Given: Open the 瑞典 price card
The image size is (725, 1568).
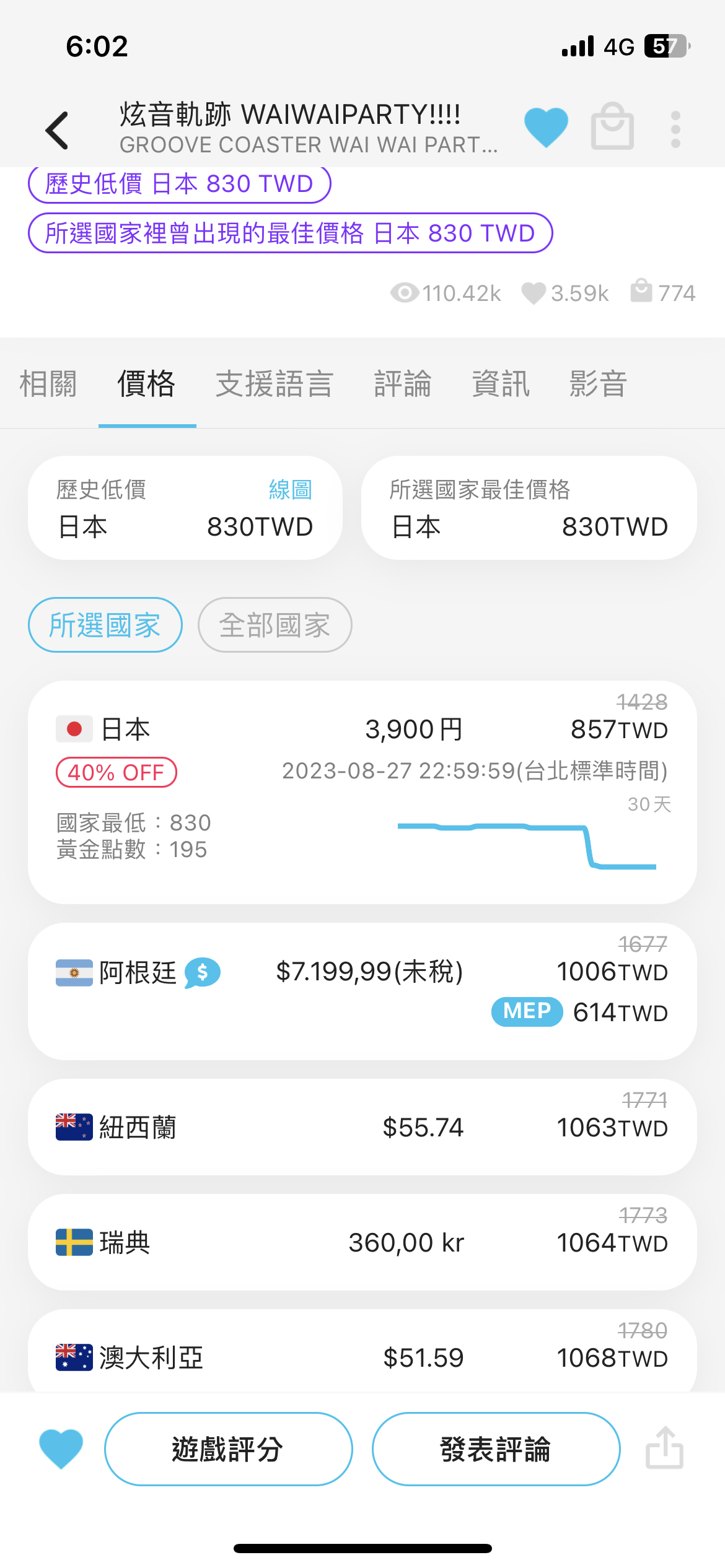Looking at the screenshot, I should coord(362,1242).
